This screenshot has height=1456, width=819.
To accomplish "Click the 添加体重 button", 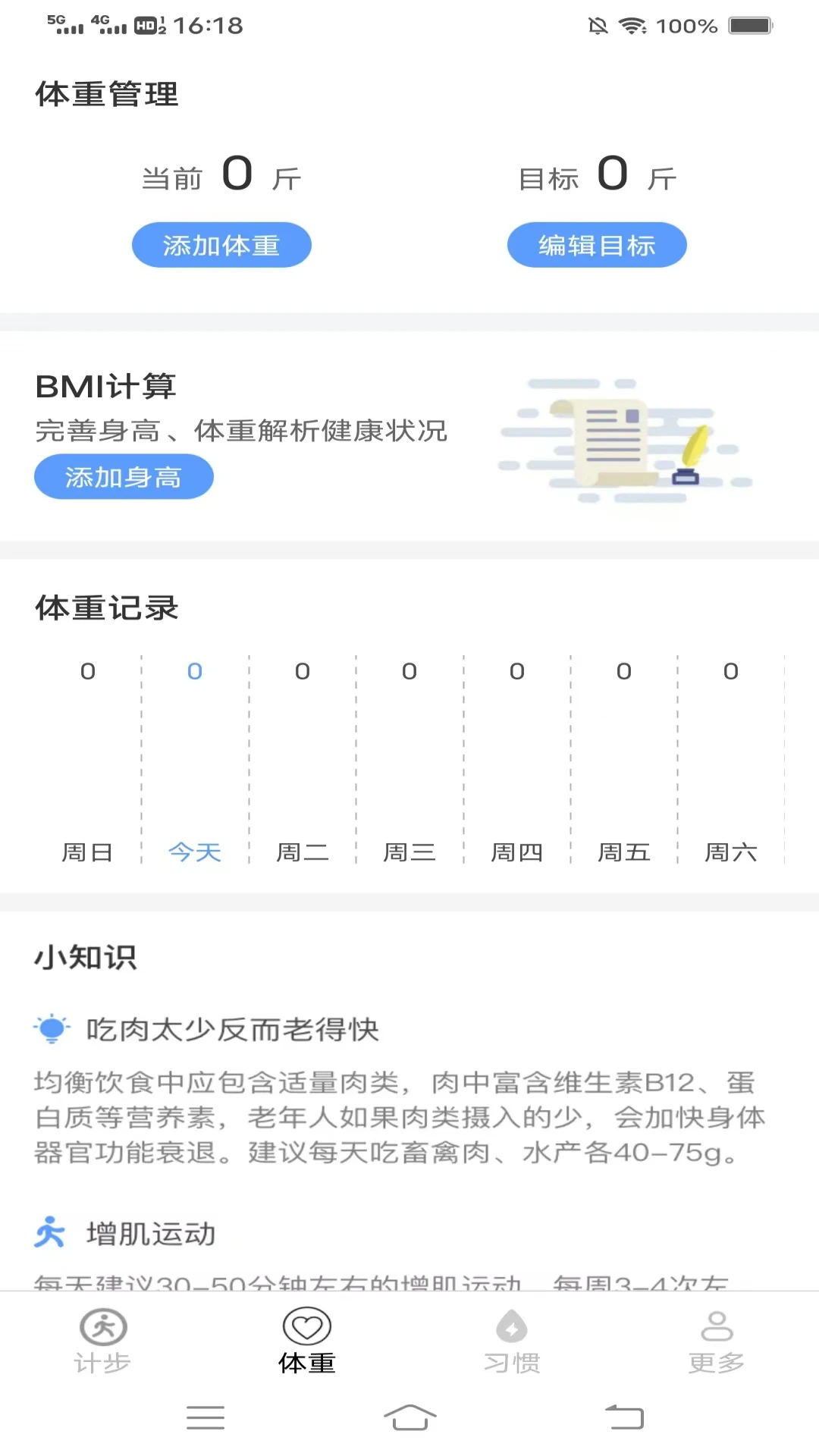I will click(221, 244).
